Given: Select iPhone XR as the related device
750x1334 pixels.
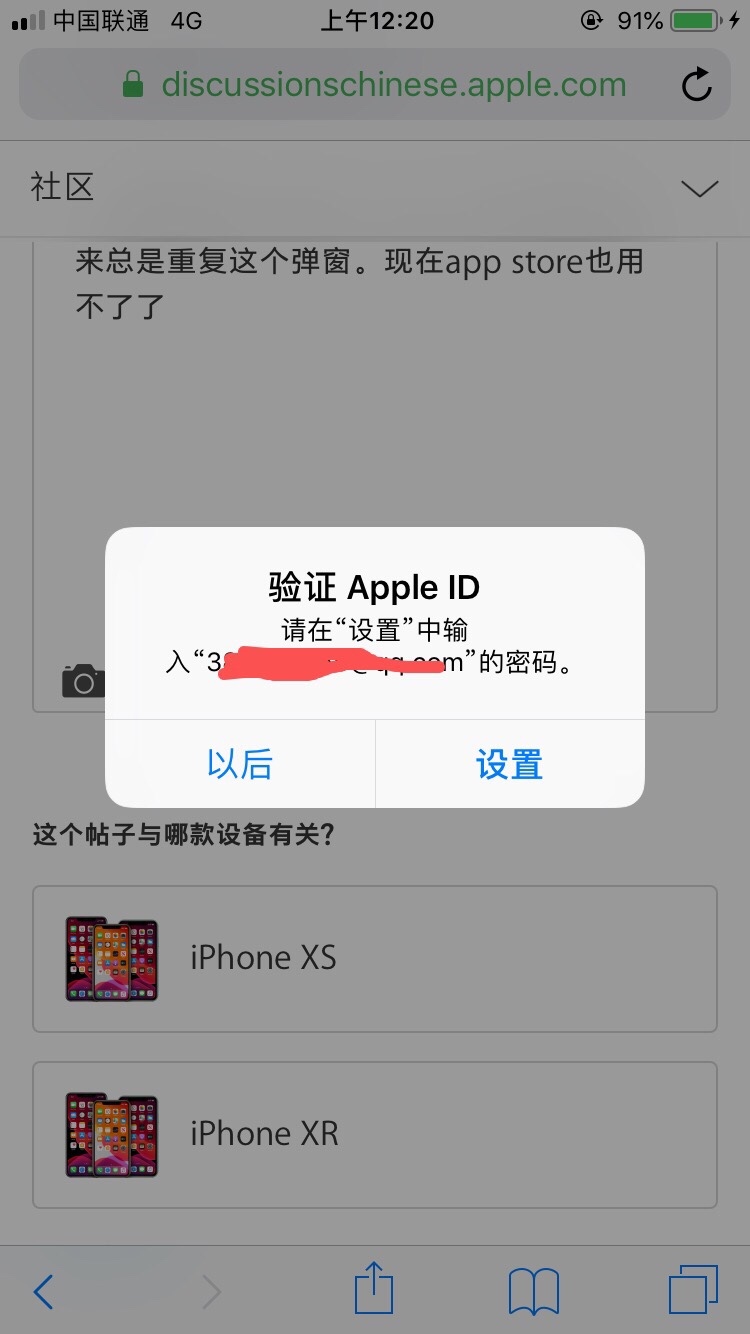Looking at the screenshot, I should 375,1134.
